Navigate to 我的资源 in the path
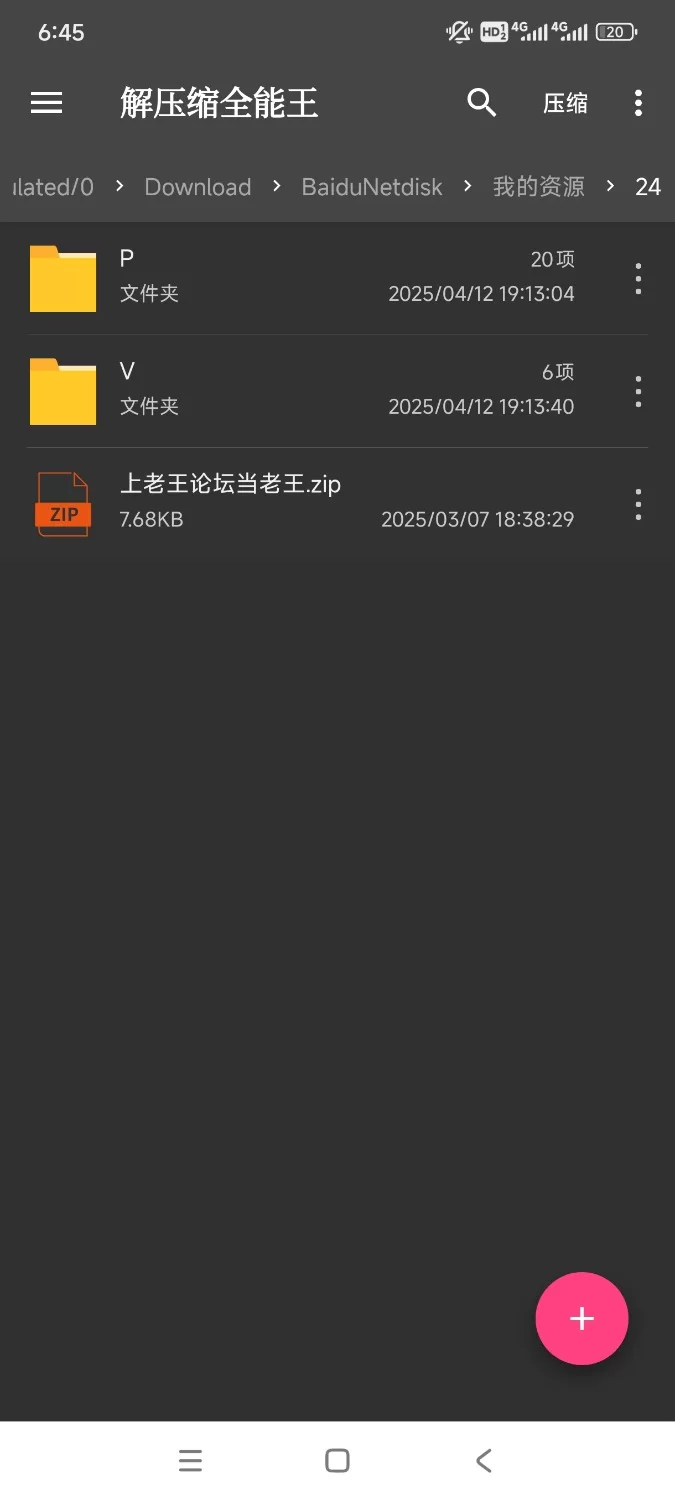675x1500 pixels. tap(538, 187)
